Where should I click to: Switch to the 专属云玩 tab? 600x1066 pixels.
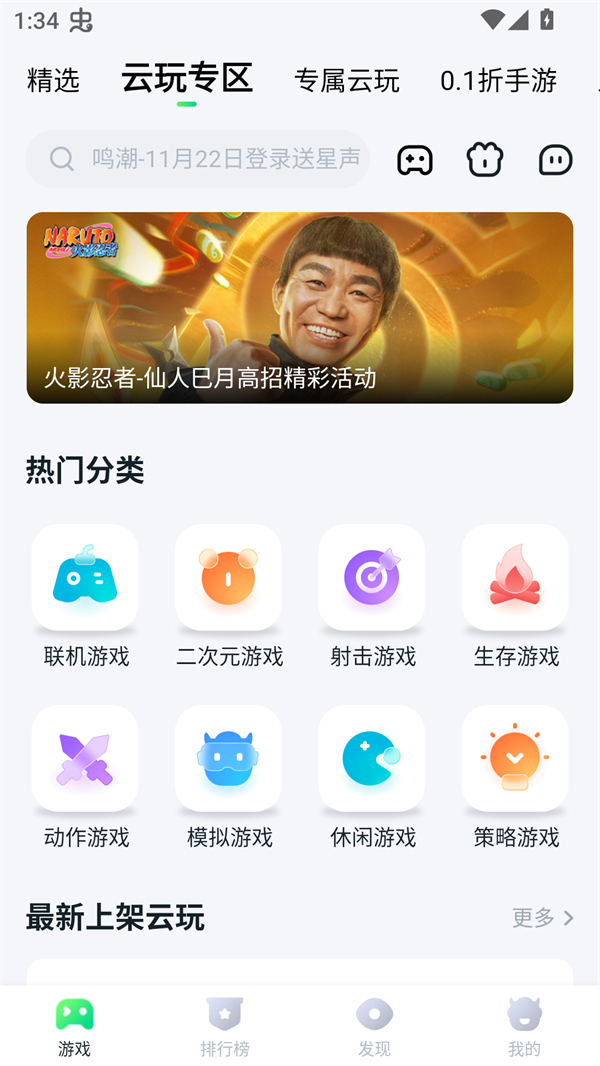point(347,81)
